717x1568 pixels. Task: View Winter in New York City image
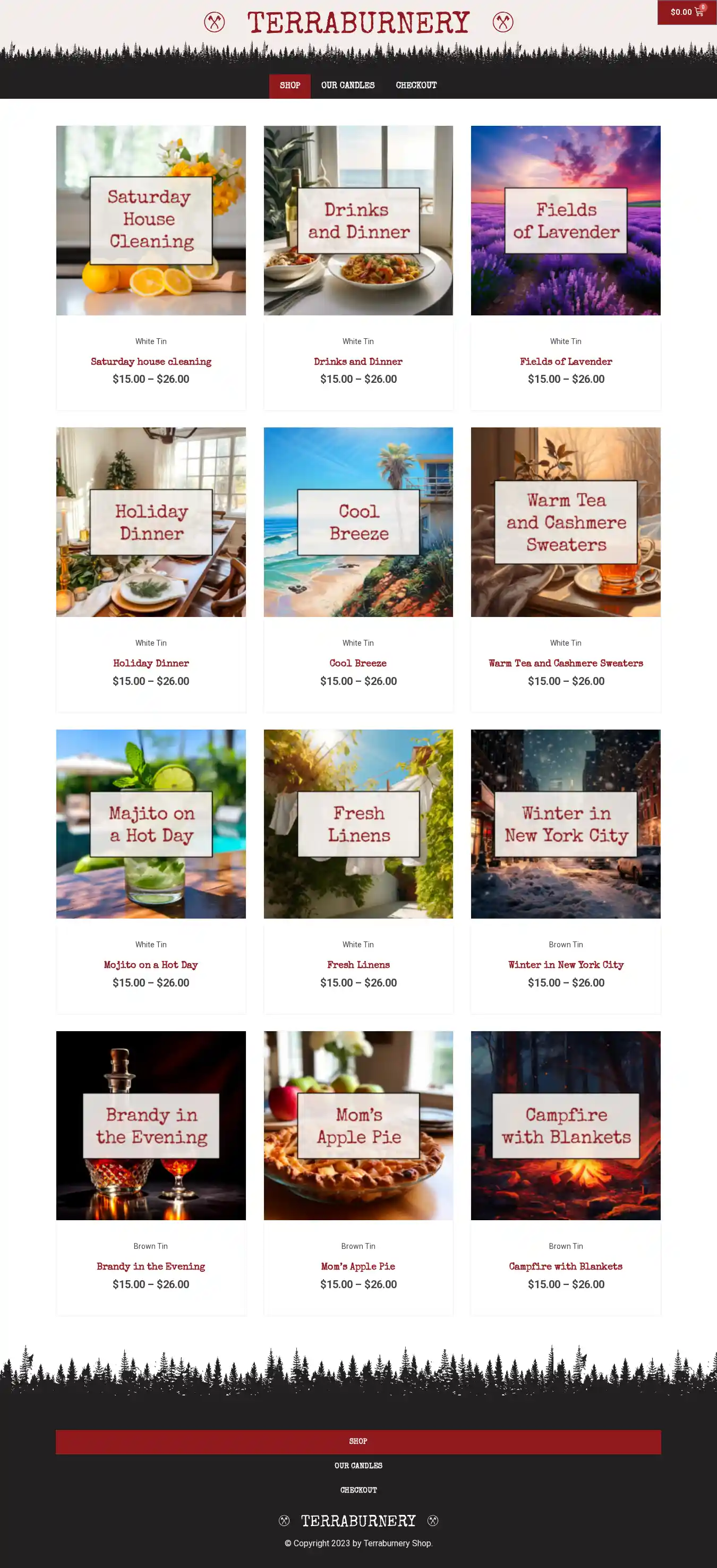(x=566, y=824)
